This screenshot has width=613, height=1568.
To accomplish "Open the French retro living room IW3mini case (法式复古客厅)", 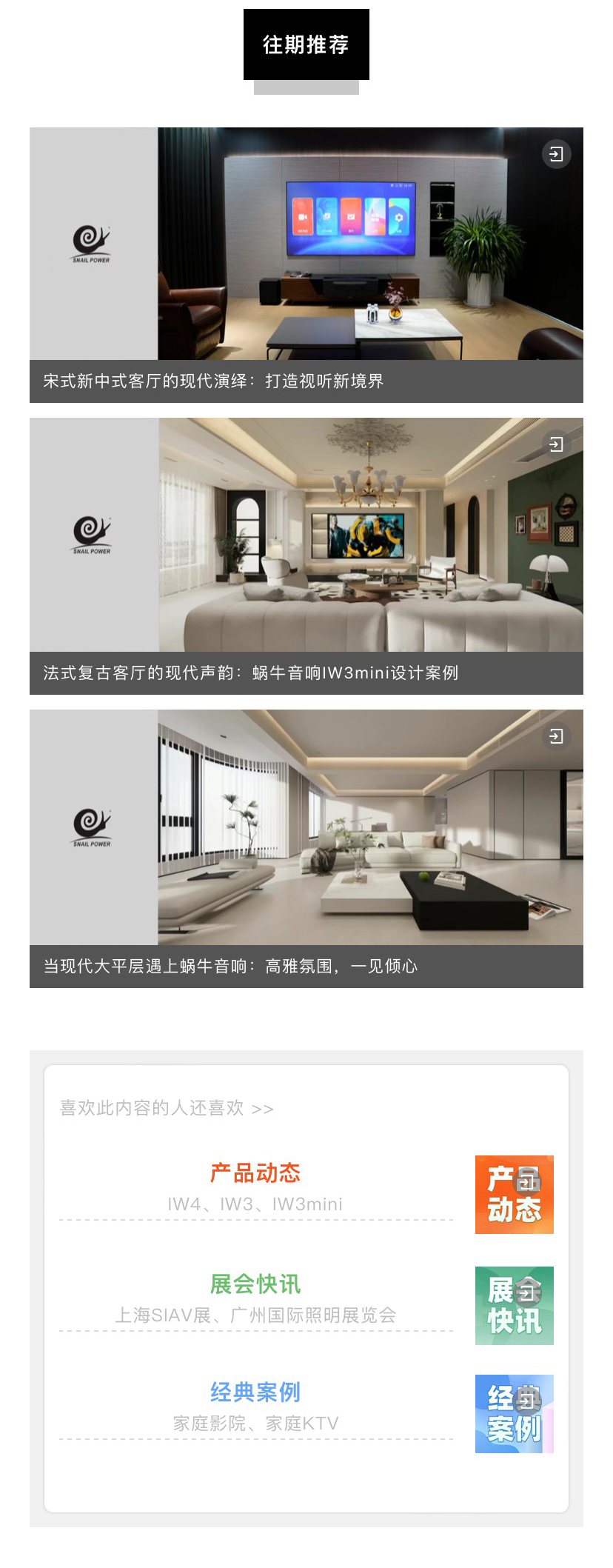I will pos(306,556).
